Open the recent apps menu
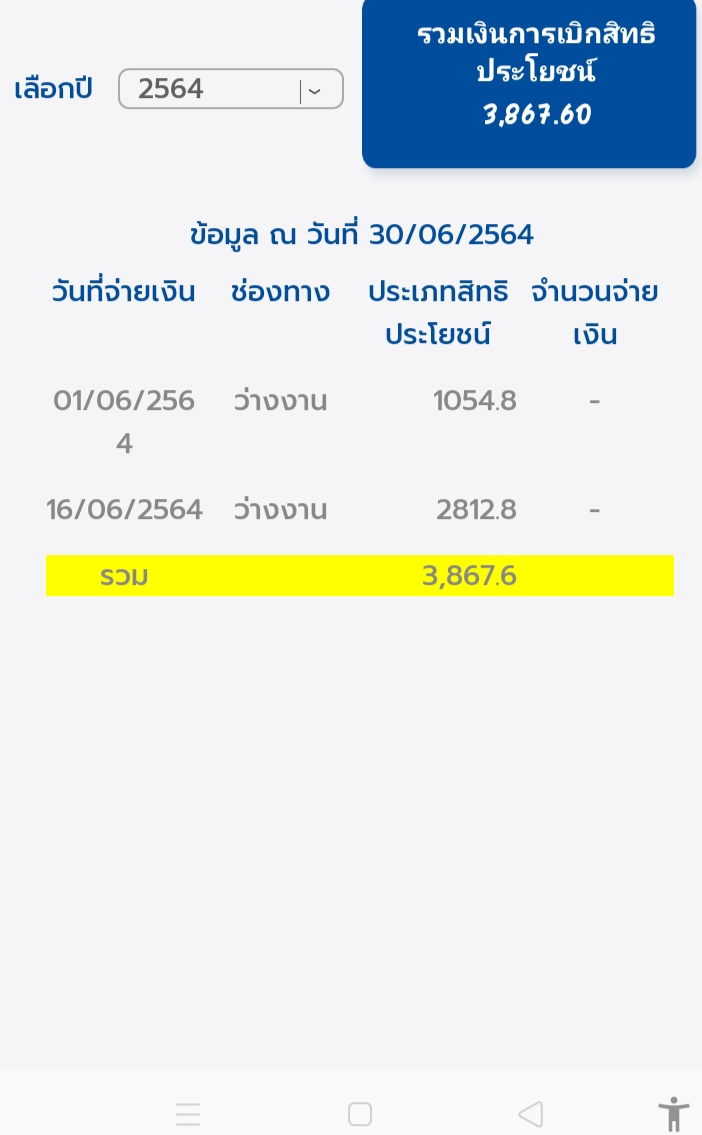The width and height of the screenshot is (702, 1135). [x=188, y=1114]
